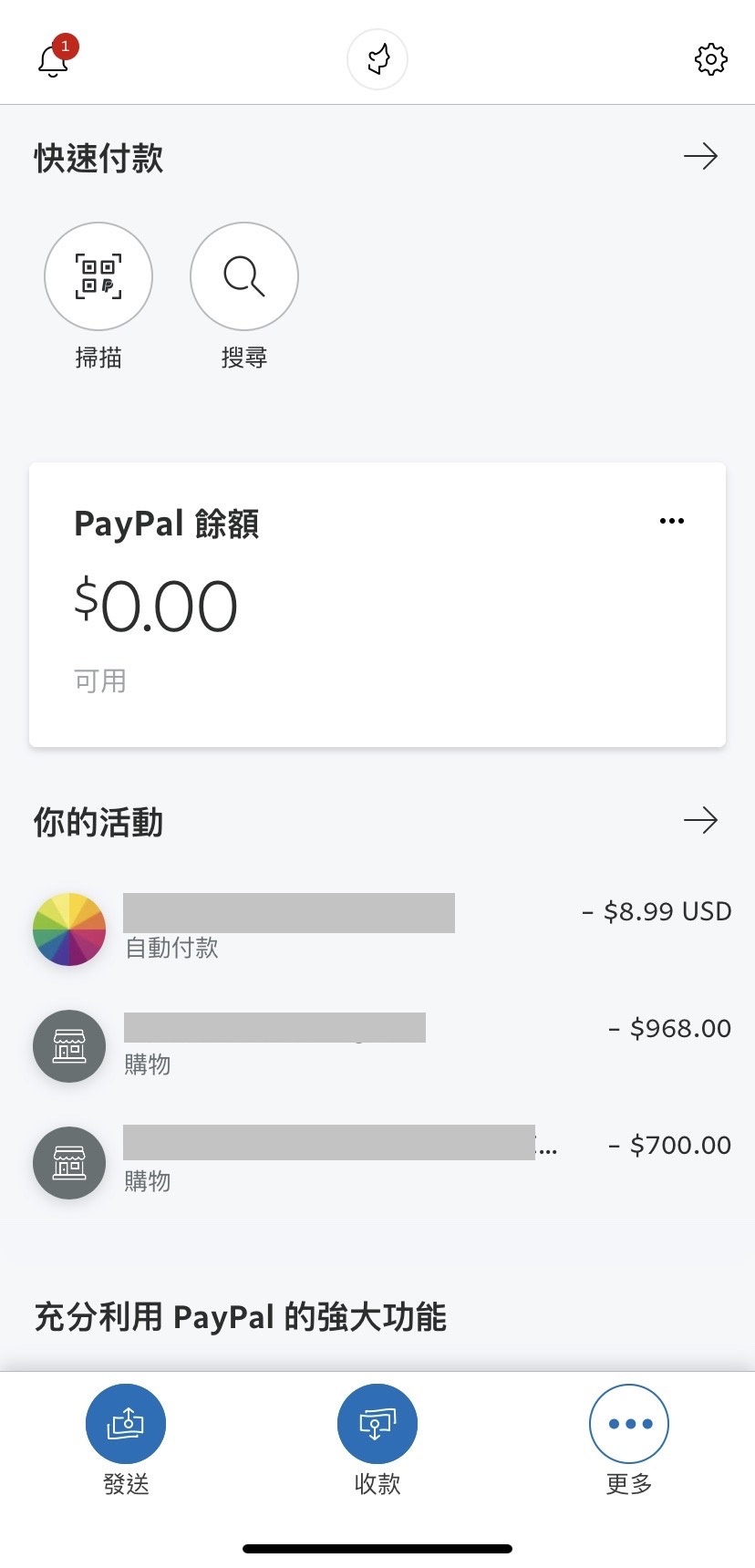The width and height of the screenshot is (755, 1568).
Task: Tap 收款 to request money
Action: (377, 1425)
